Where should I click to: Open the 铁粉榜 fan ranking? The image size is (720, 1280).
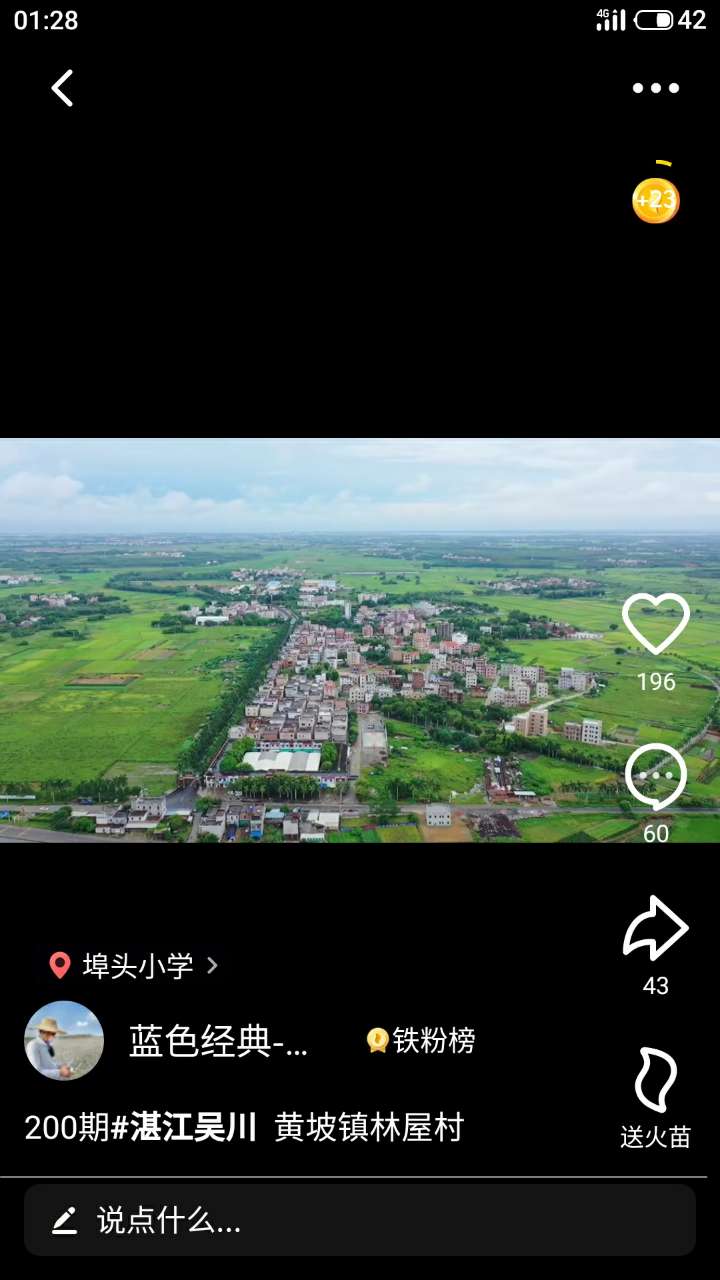[x=421, y=1041]
